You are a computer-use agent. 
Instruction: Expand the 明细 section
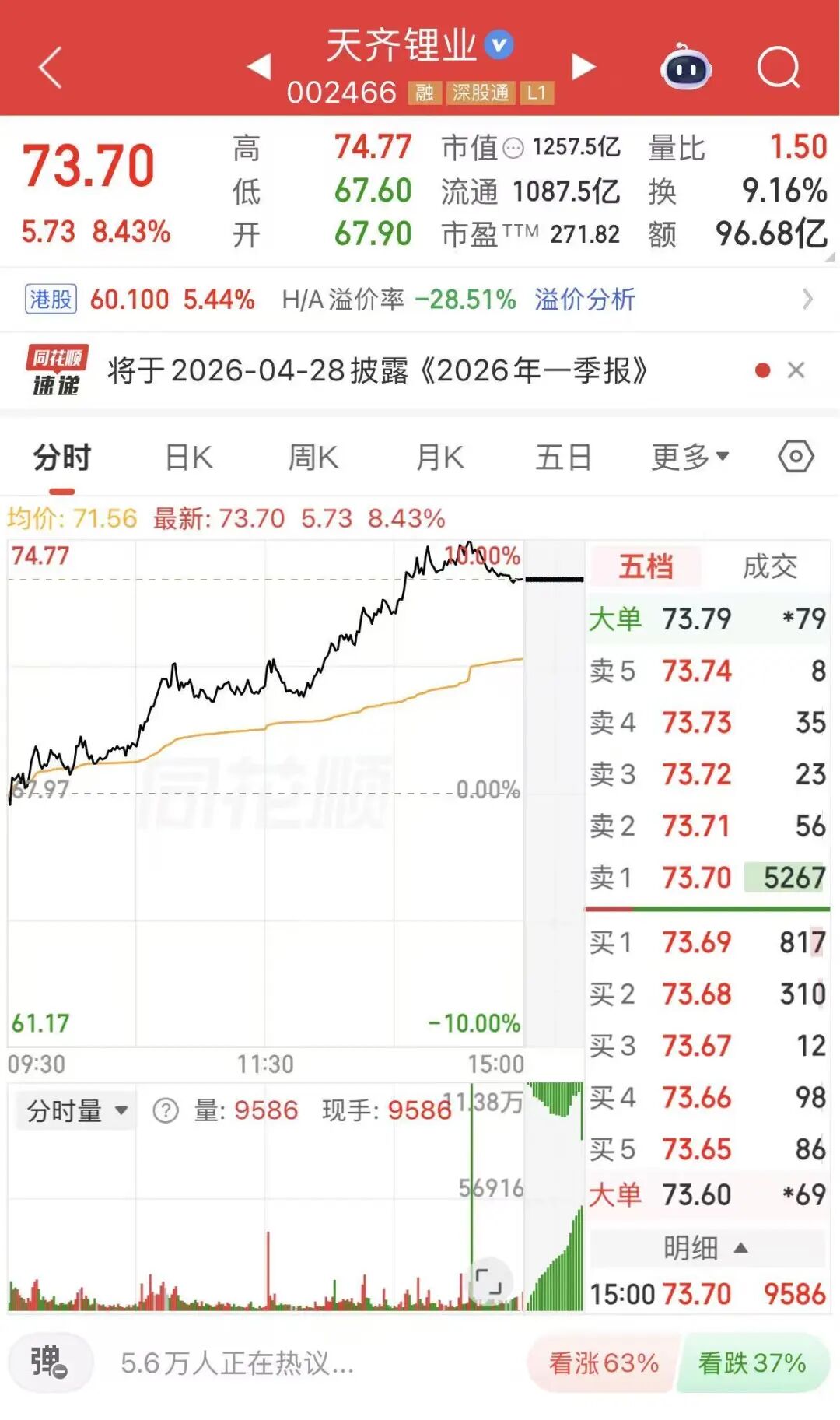(705, 1248)
